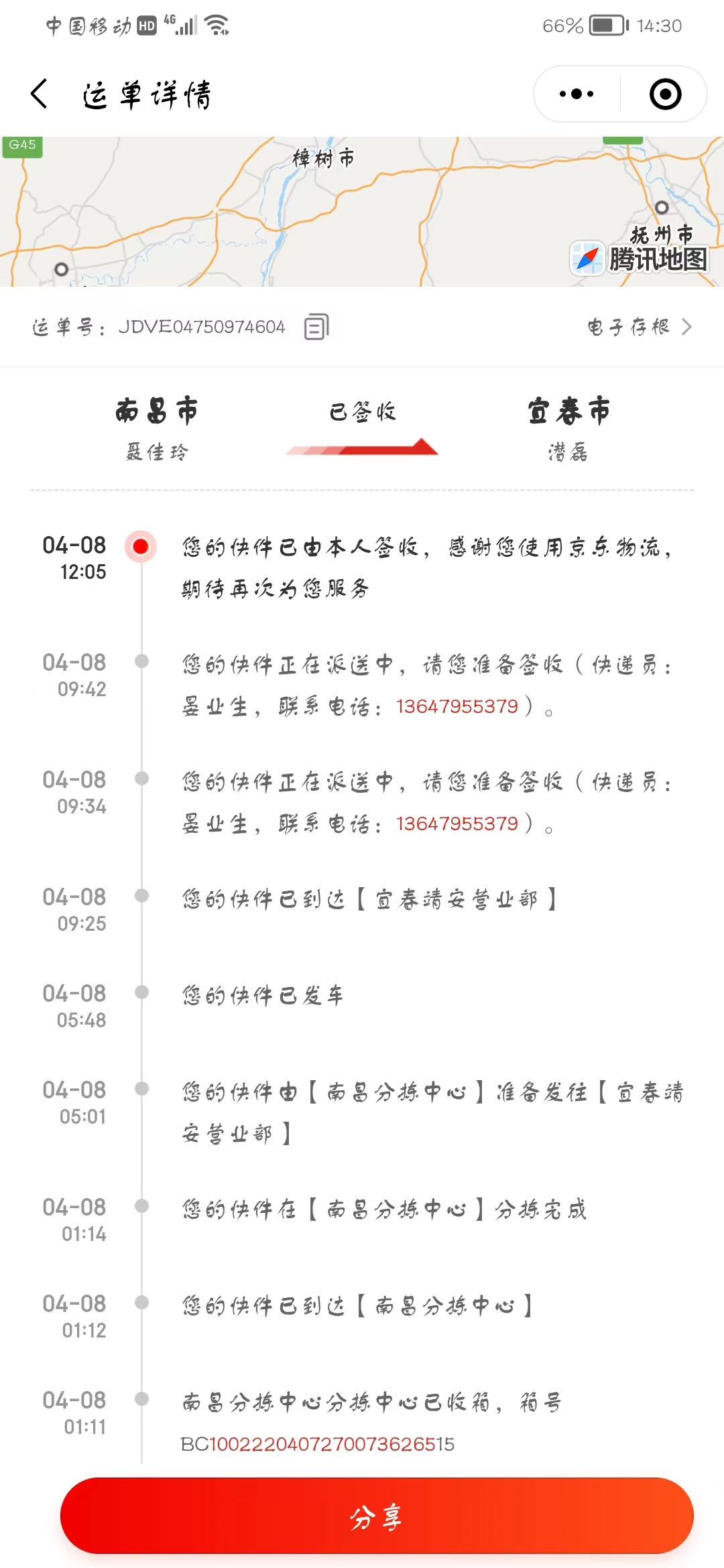Copy the waybill number JDVE04750974604
Image resolution: width=724 pixels, height=1568 pixels.
tap(316, 326)
